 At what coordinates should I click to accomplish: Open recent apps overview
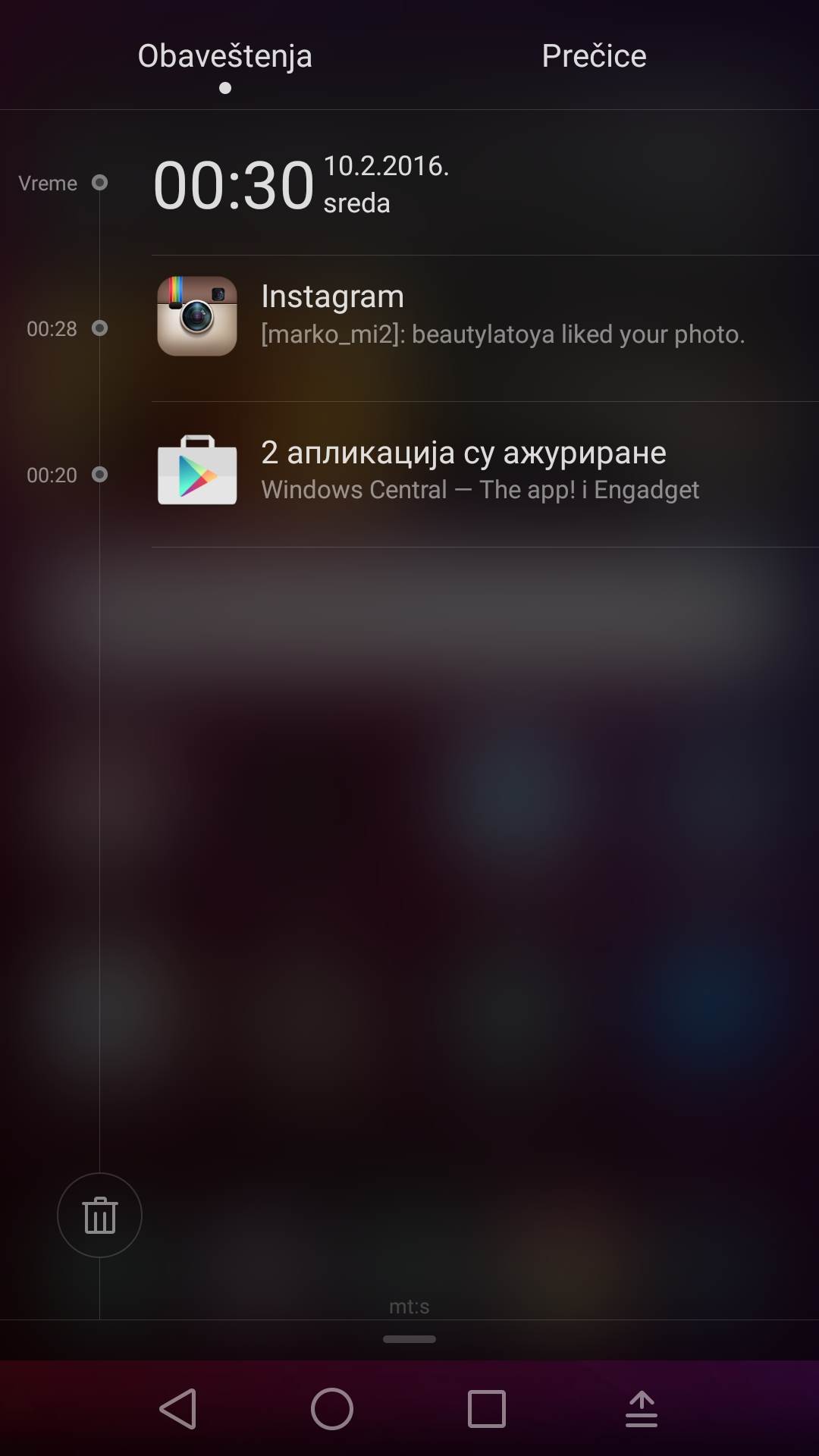click(x=486, y=1409)
